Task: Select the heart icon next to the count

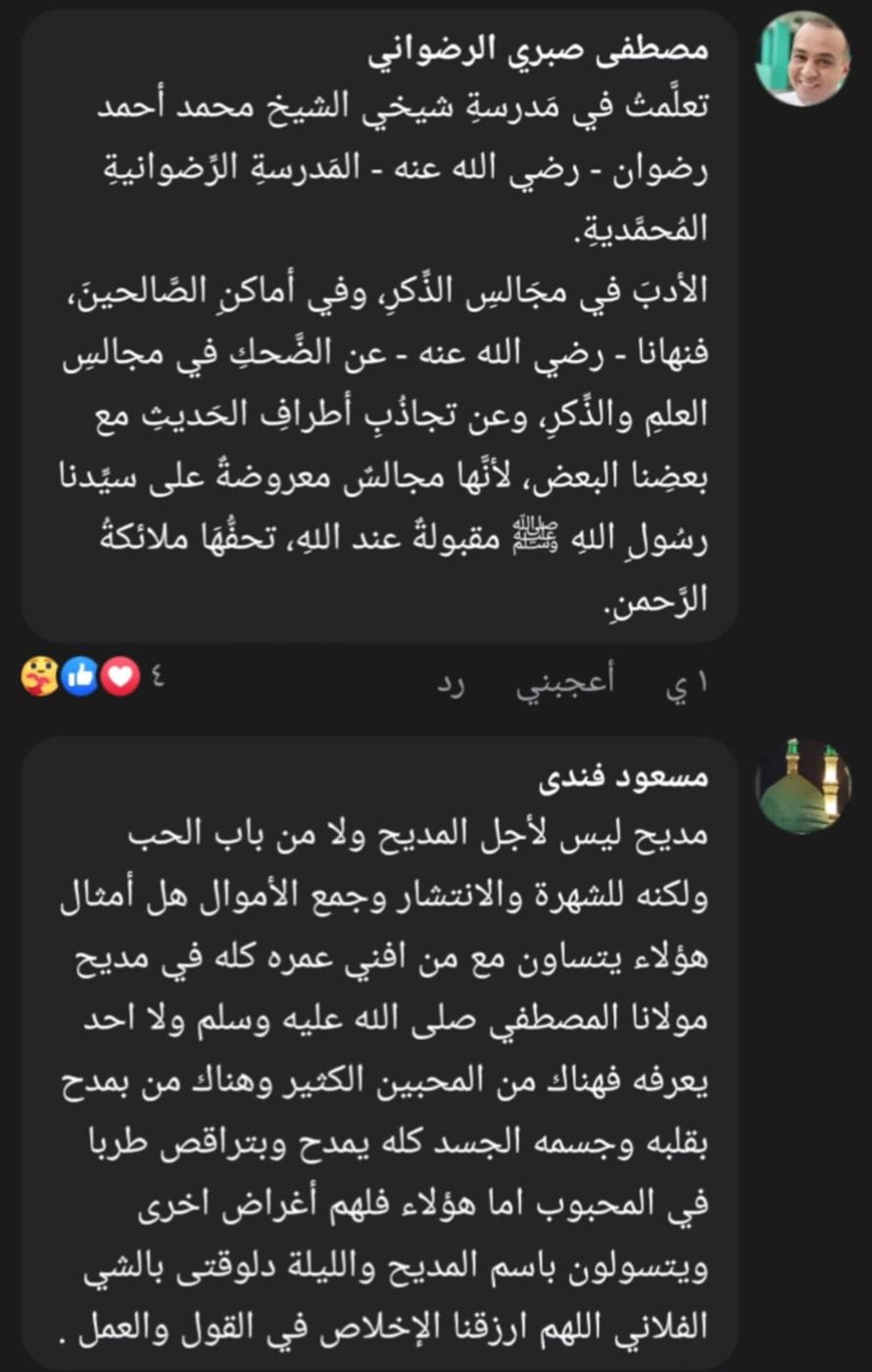Action: 120,676
